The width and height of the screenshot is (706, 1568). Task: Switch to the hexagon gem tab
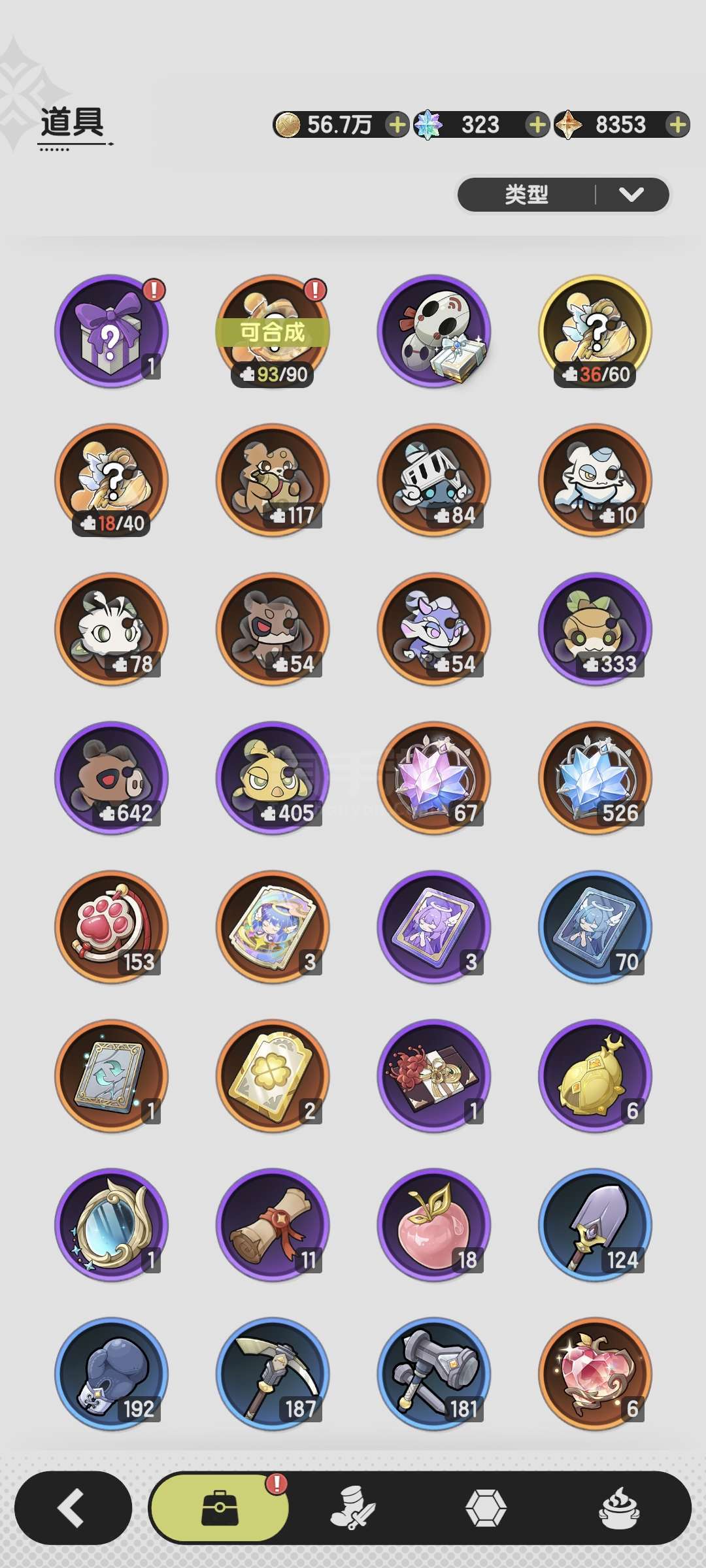coord(486,1508)
